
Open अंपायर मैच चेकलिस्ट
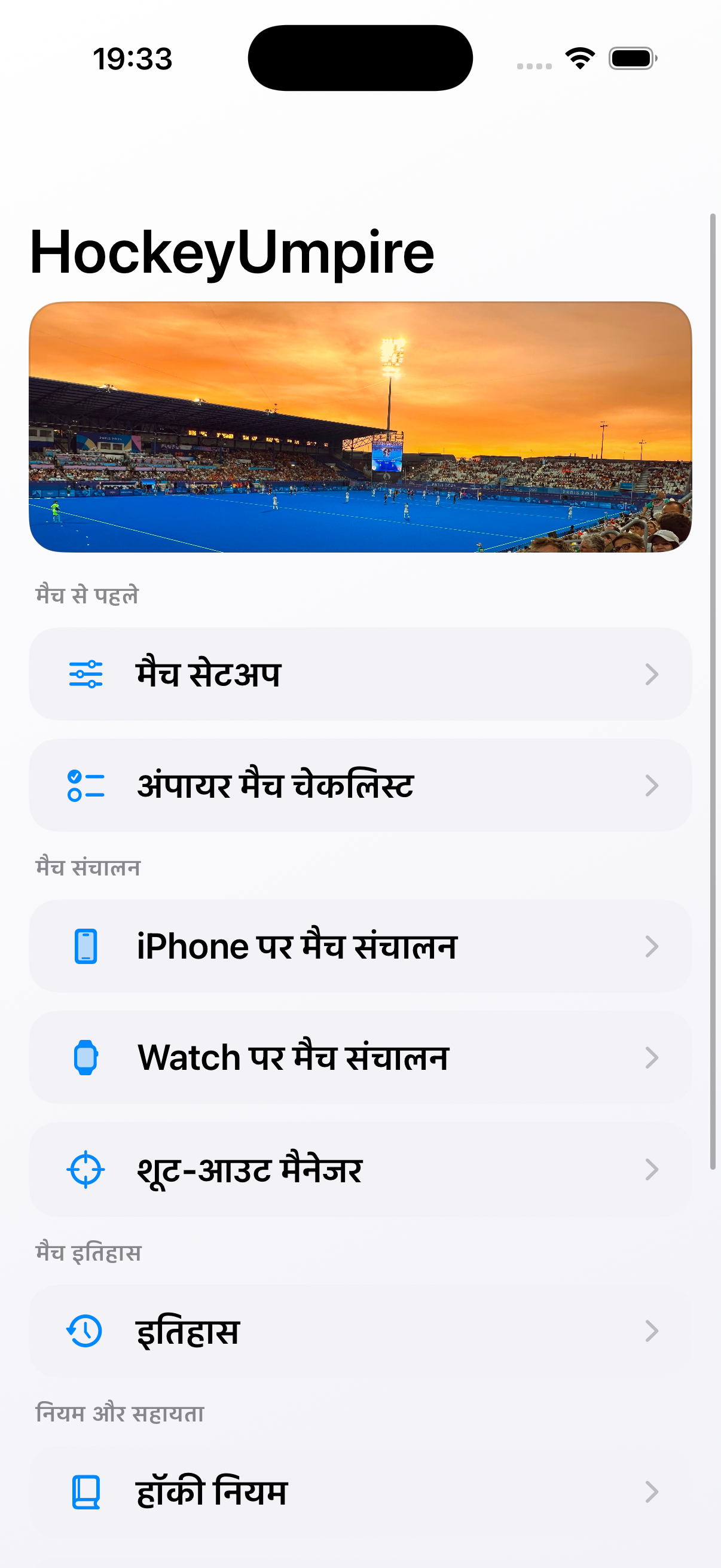(x=360, y=785)
